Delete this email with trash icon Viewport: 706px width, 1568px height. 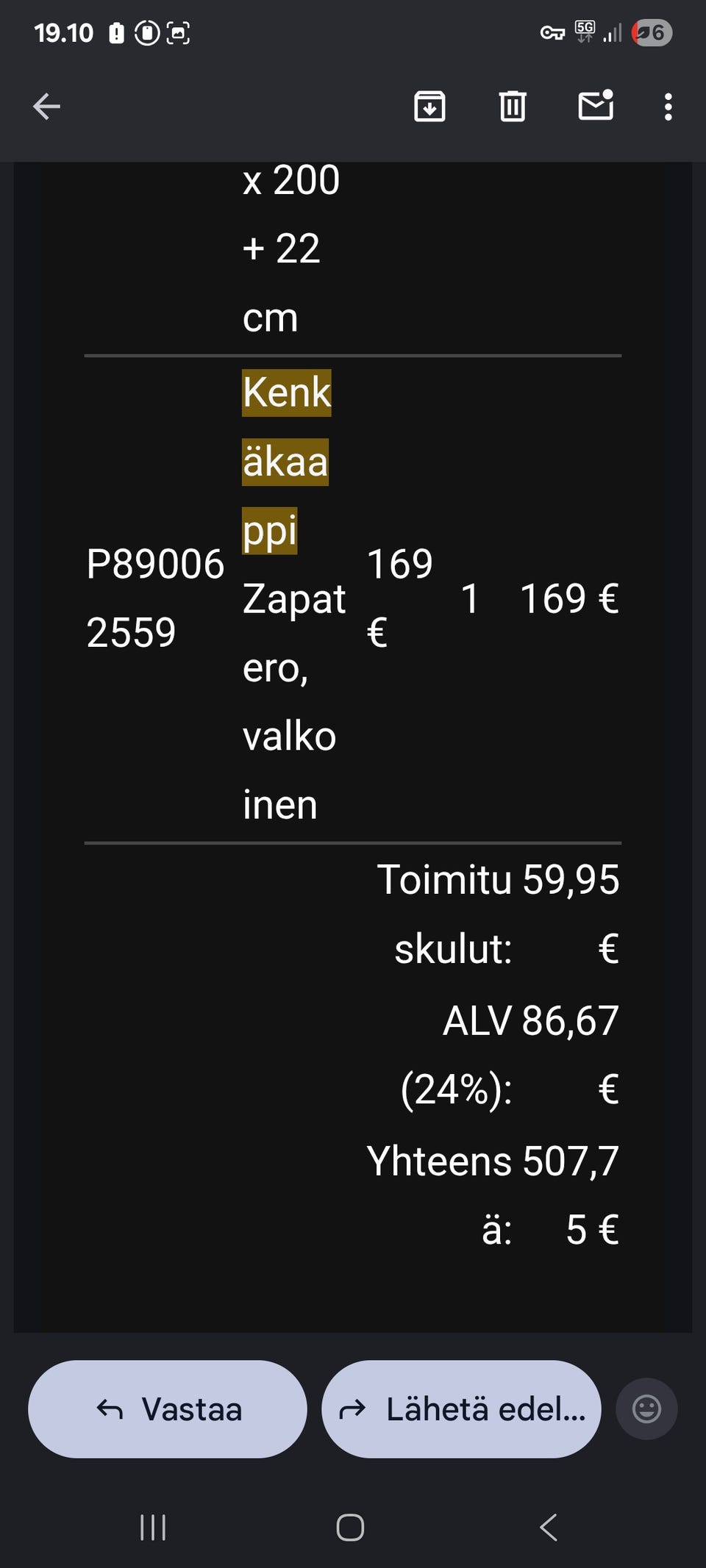pyautogui.click(x=513, y=107)
